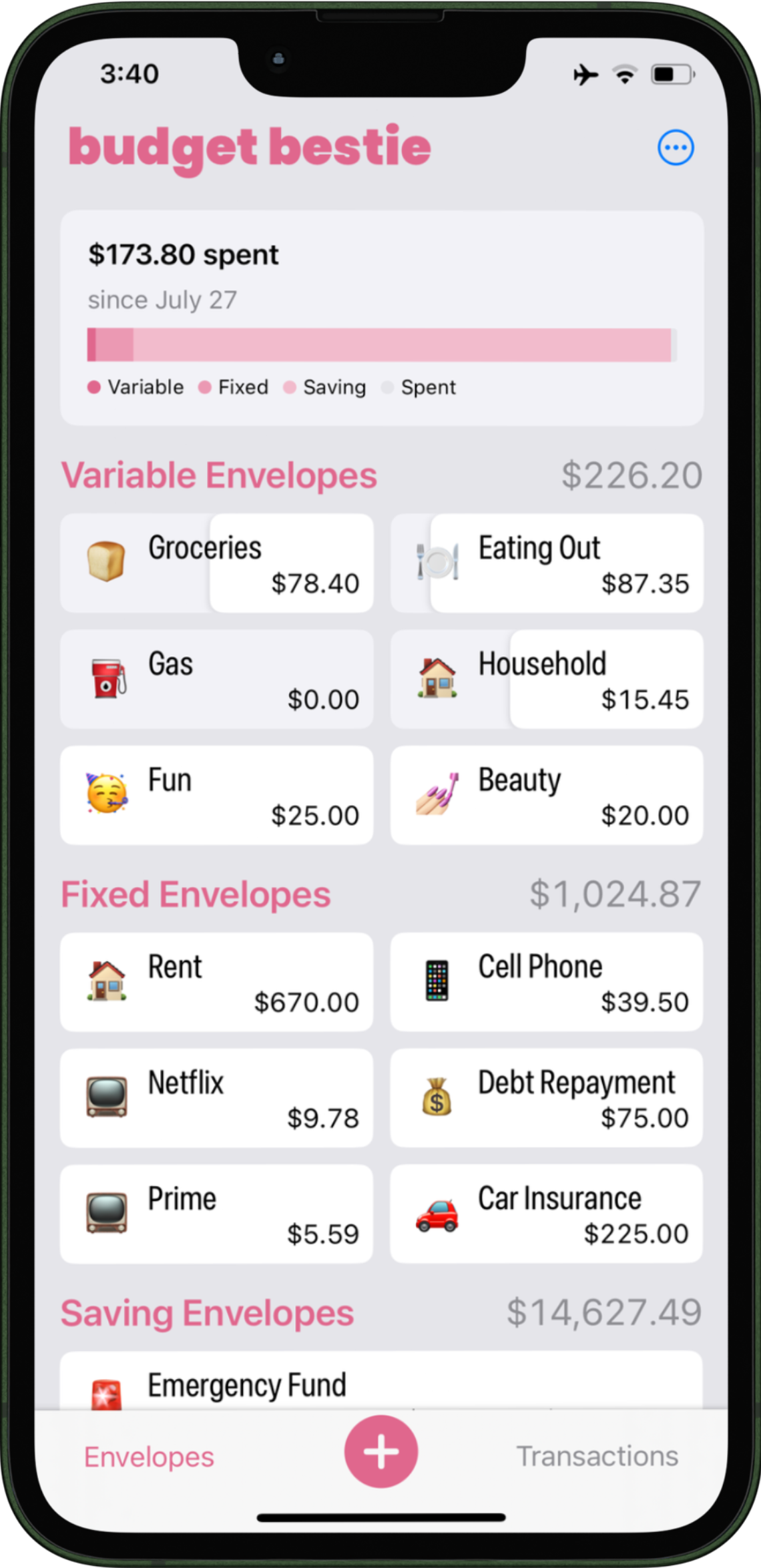View the Gas envelope
Screen dimensions: 761x1568
pos(216,680)
